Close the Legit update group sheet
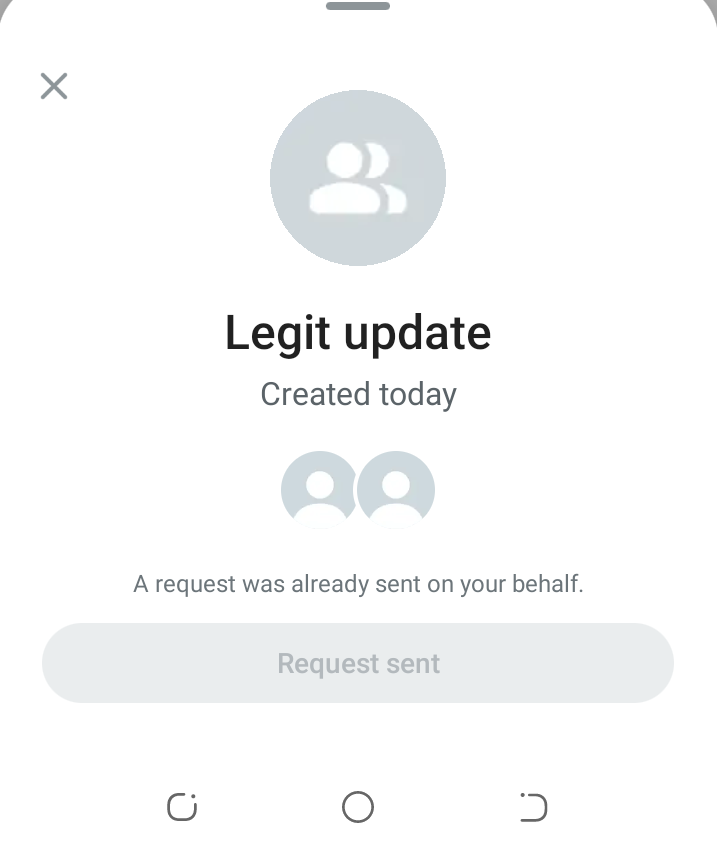Image resolution: width=717 pixels, height=854 pixels. [x=54, y=86]
